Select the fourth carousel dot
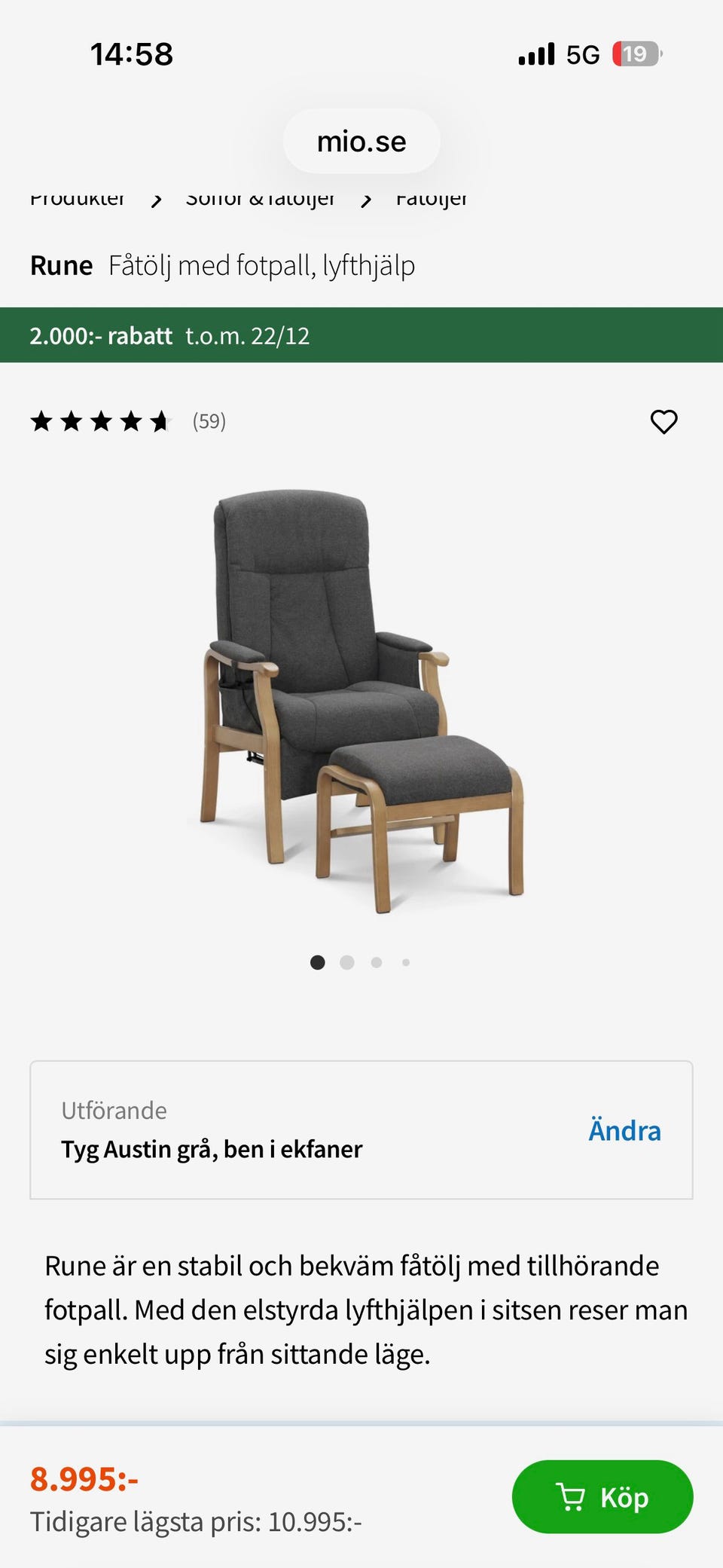This screenshot has width=723, height=1568. 404,962
